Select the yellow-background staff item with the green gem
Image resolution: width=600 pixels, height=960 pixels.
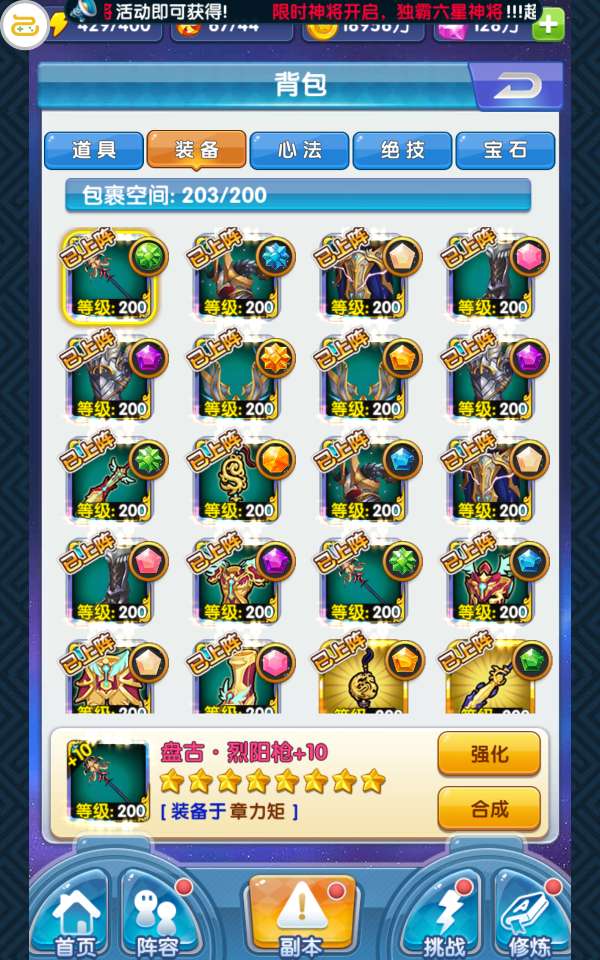coord(493,677)
